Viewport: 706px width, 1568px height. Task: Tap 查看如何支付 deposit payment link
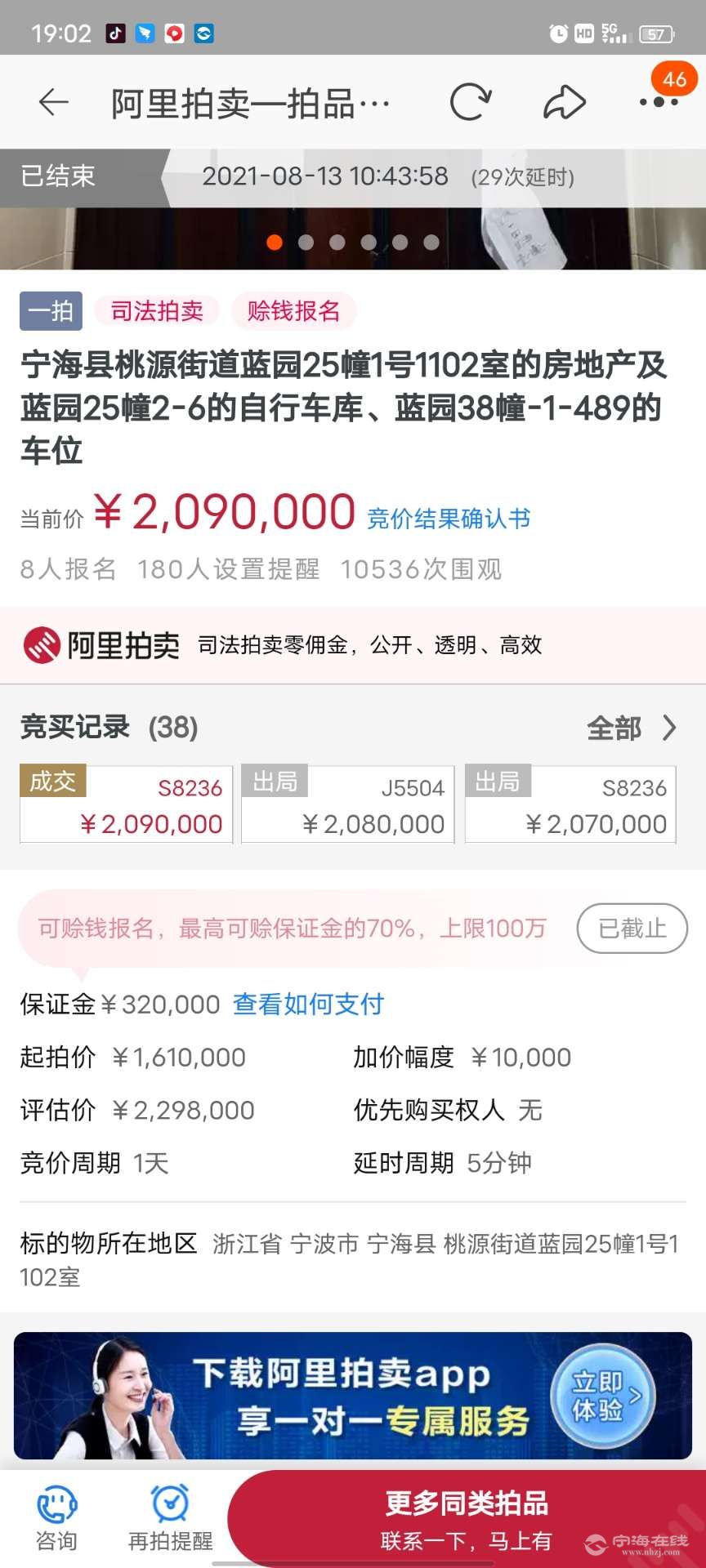coord(308,1004)
